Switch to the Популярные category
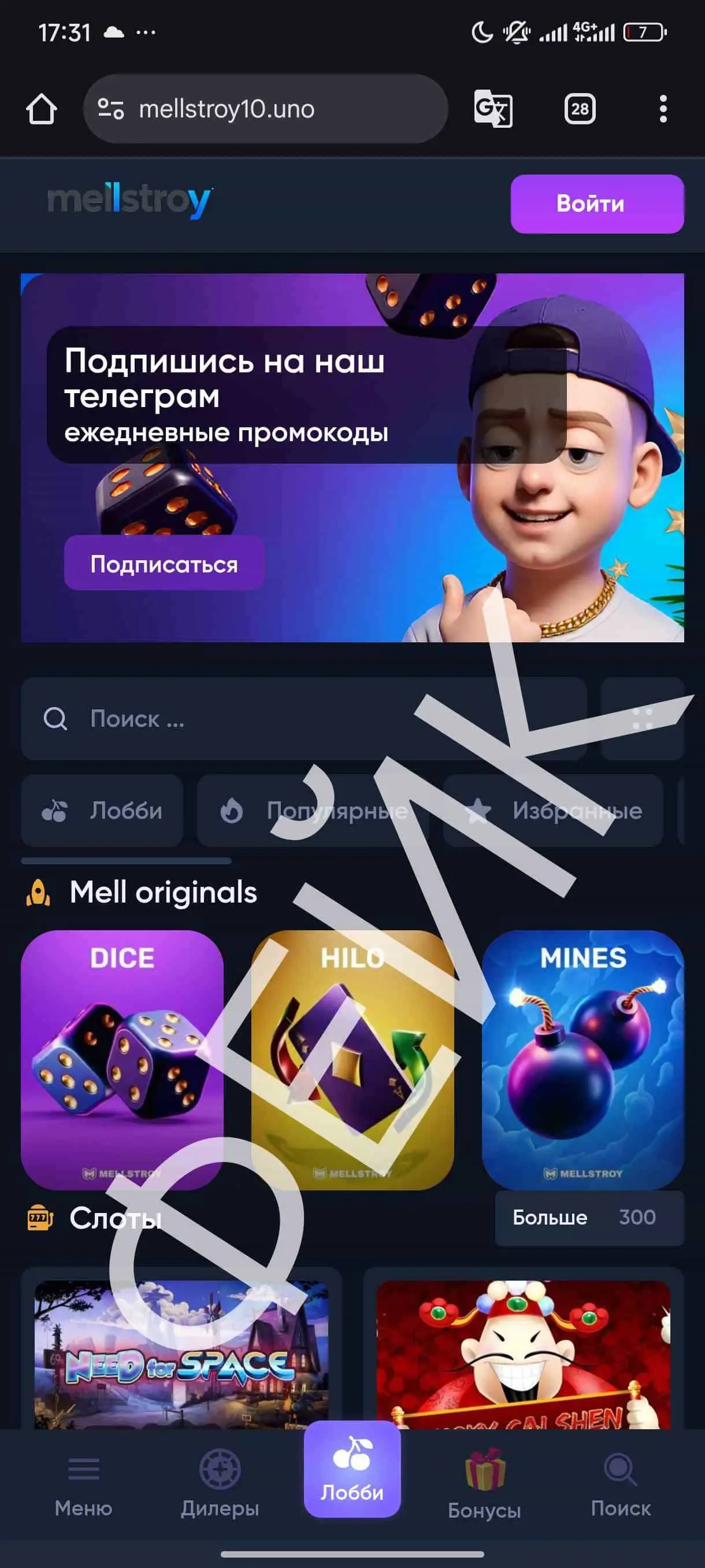705x1568 pixels. tap(313, 811)
